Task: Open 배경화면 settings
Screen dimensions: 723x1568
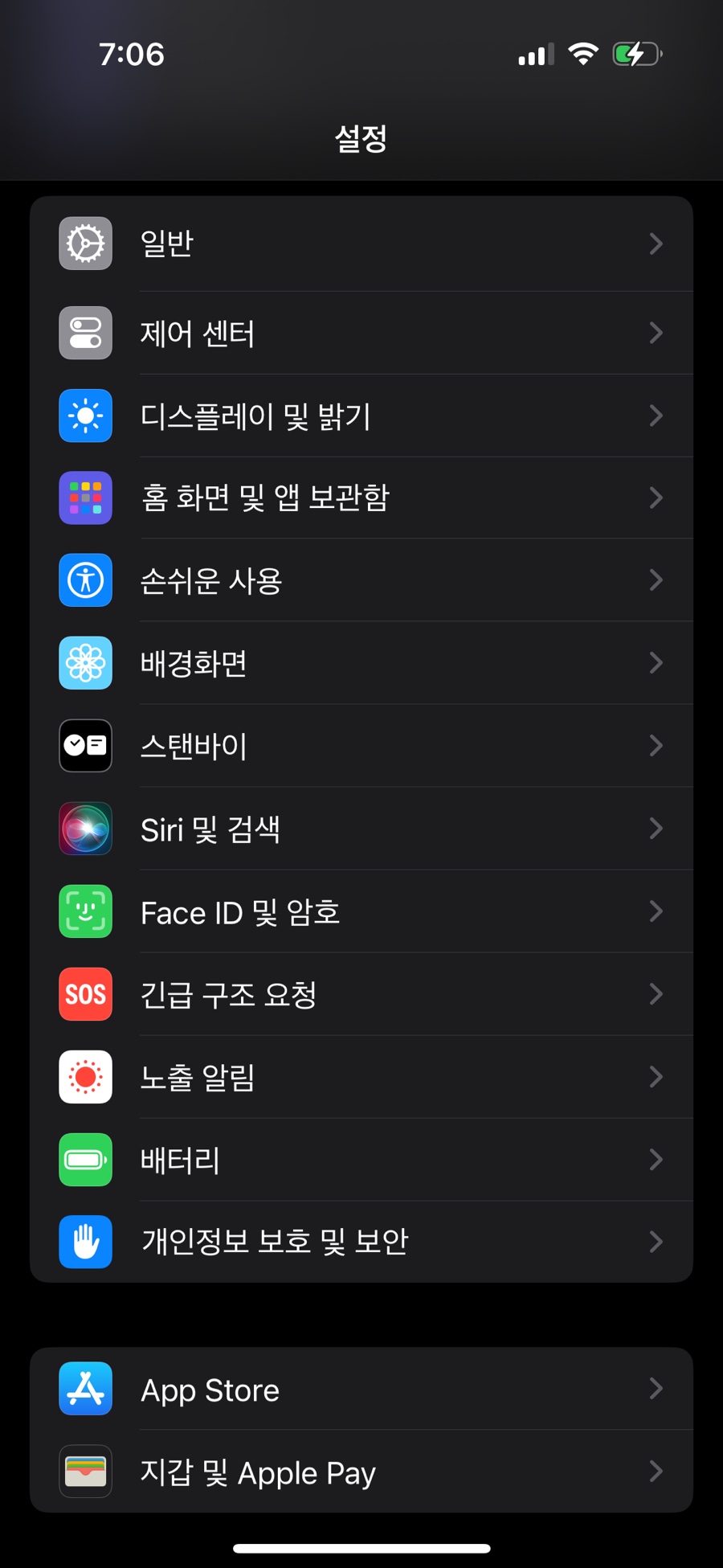Action: pyautogui.click(x=361, y=663)
